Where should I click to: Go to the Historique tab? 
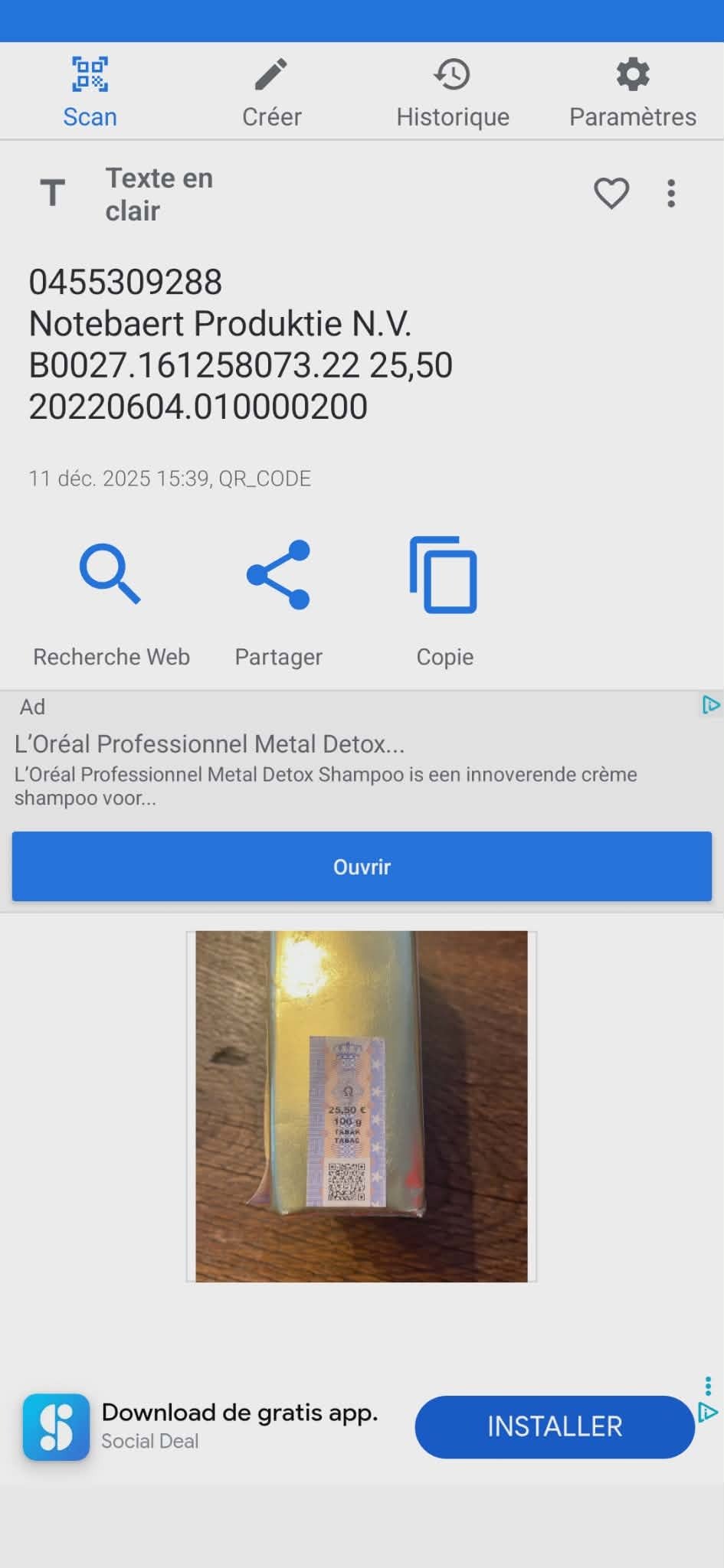pyautogui.click(x=452, y=93)
